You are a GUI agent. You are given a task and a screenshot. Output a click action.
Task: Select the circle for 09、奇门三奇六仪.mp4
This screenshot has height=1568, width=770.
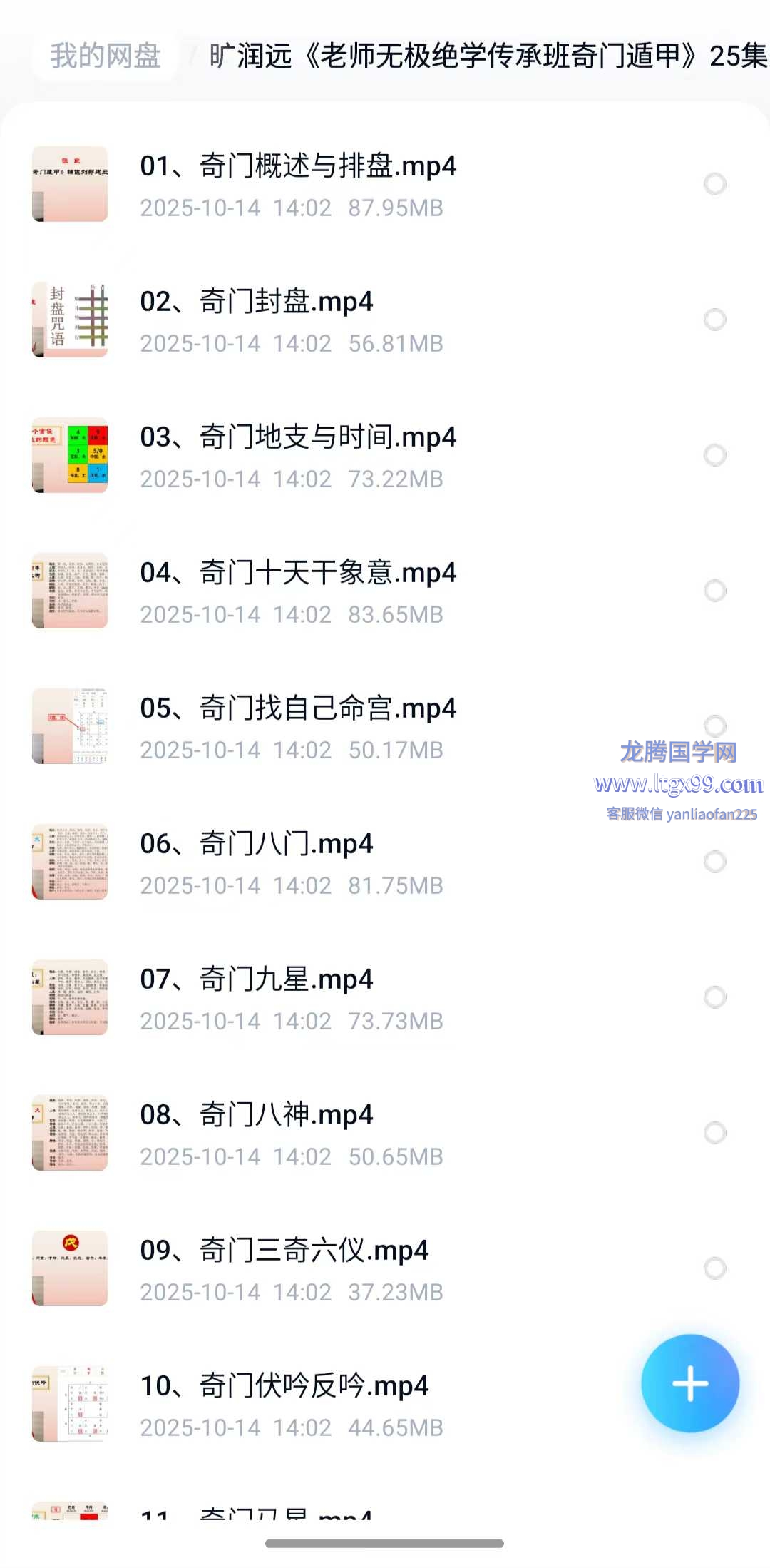pyautogui.click(x=714, y=1268)
